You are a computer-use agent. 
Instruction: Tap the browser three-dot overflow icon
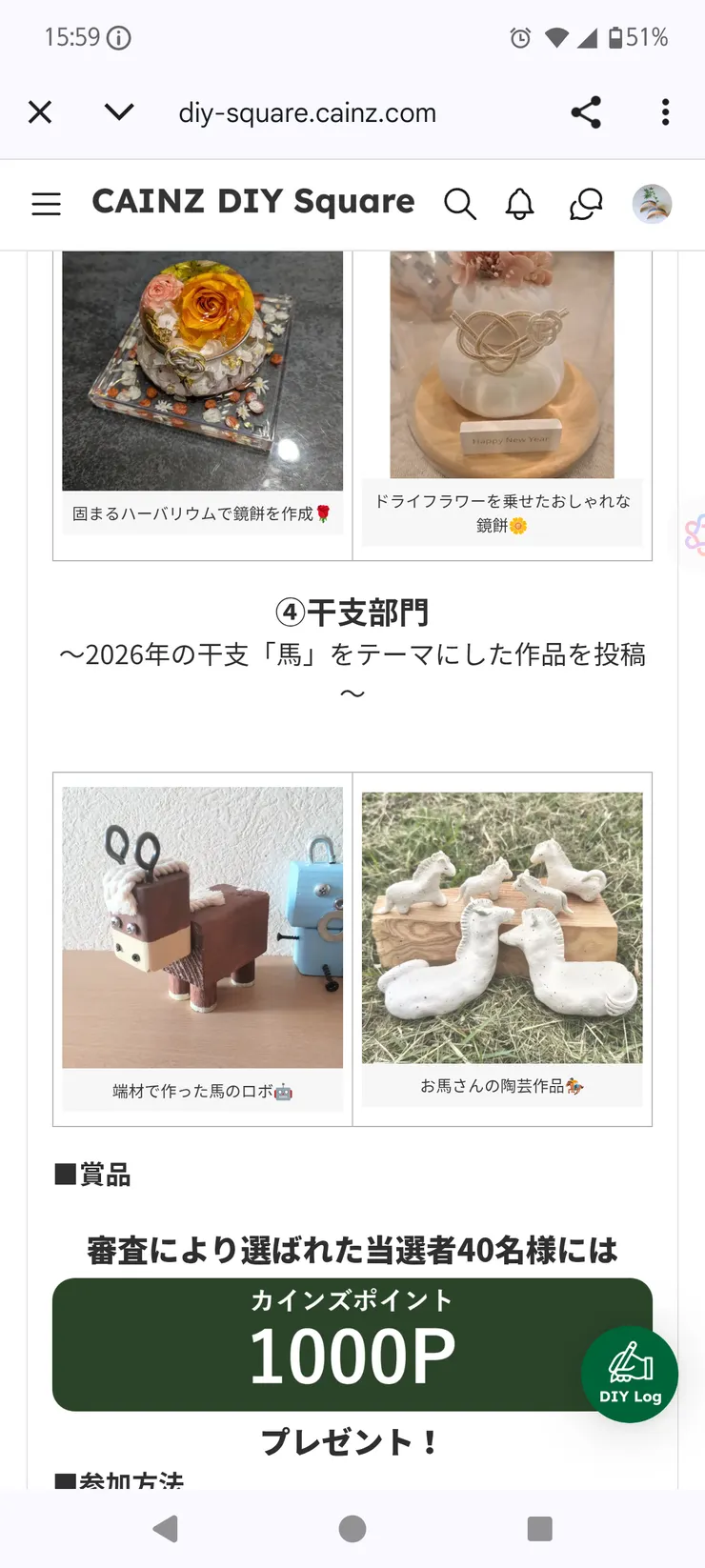tap(665, 111)
